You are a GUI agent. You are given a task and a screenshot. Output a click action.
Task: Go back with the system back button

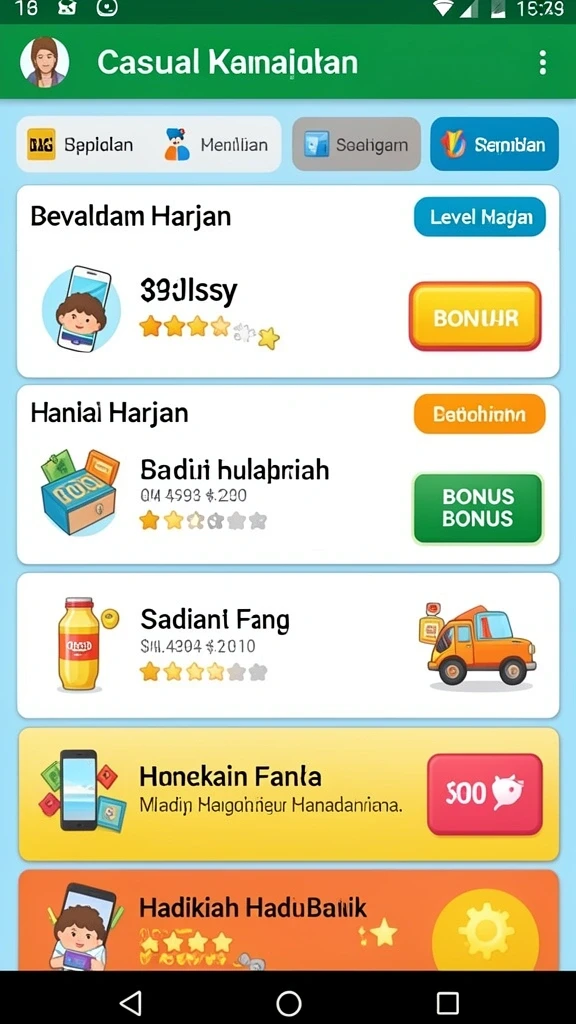(131, 1002)
